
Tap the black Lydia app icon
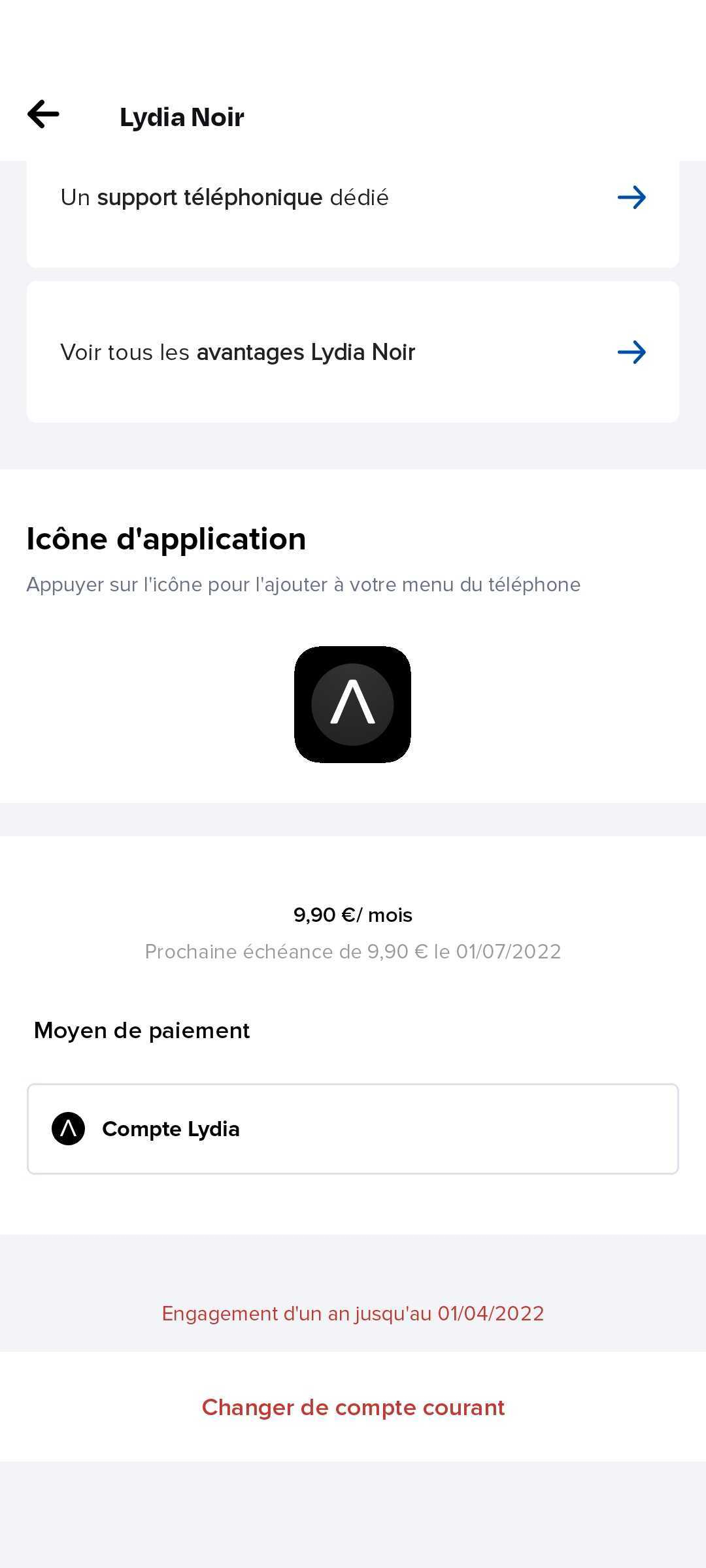click(352, 704)
